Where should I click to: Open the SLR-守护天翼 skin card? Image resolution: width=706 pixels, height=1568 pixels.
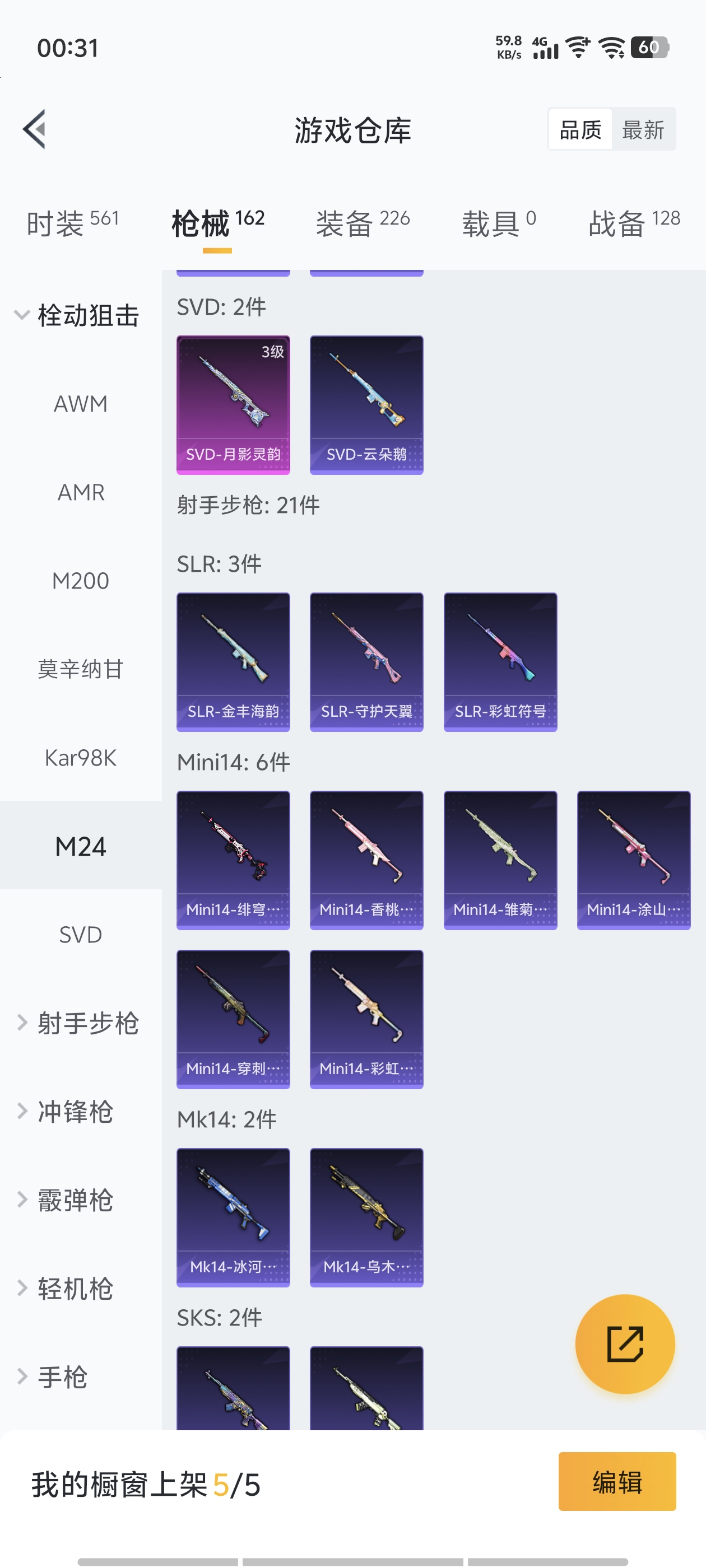point(366,662)
